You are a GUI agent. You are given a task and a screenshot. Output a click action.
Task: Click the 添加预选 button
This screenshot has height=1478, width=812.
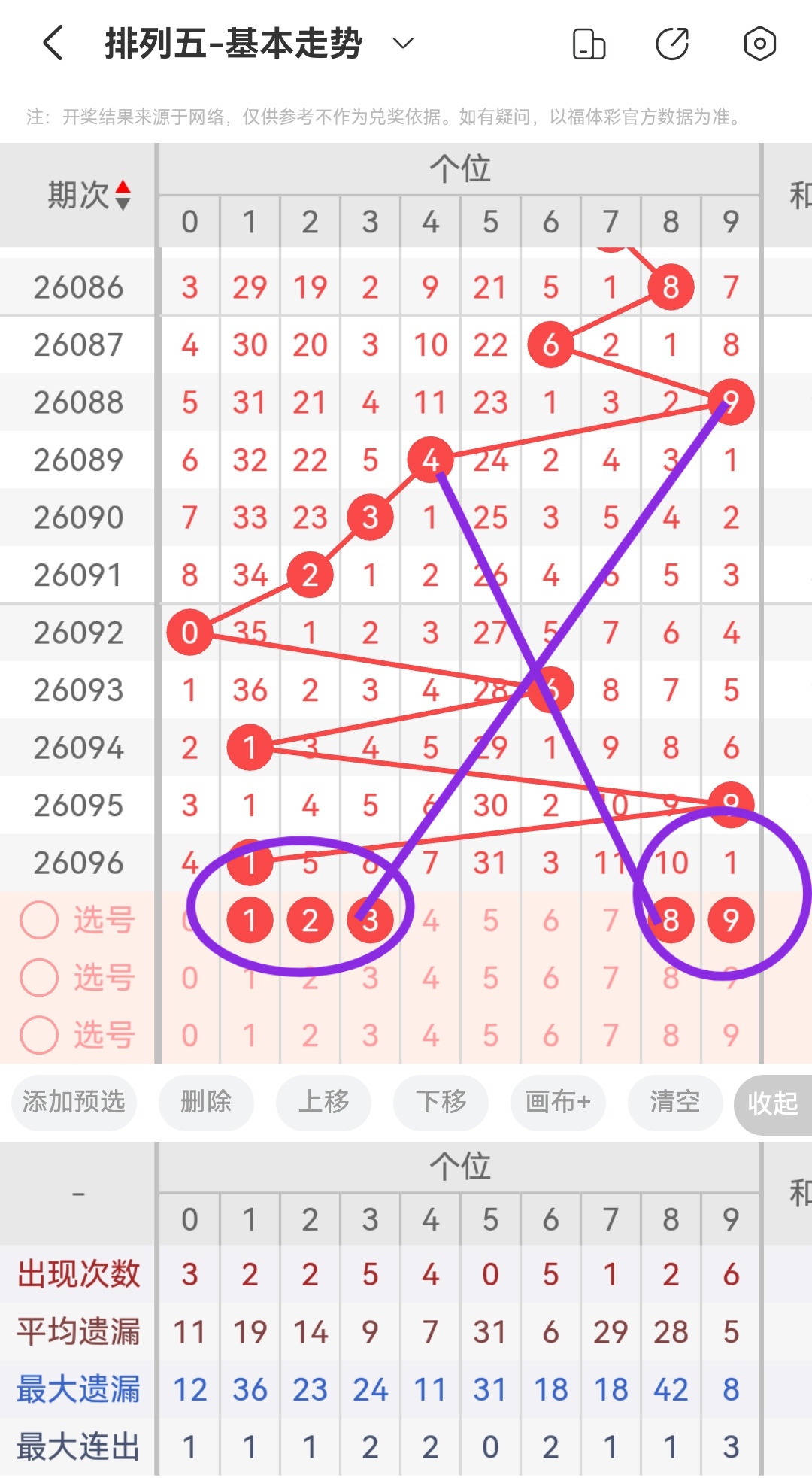tap(73, 1103)
